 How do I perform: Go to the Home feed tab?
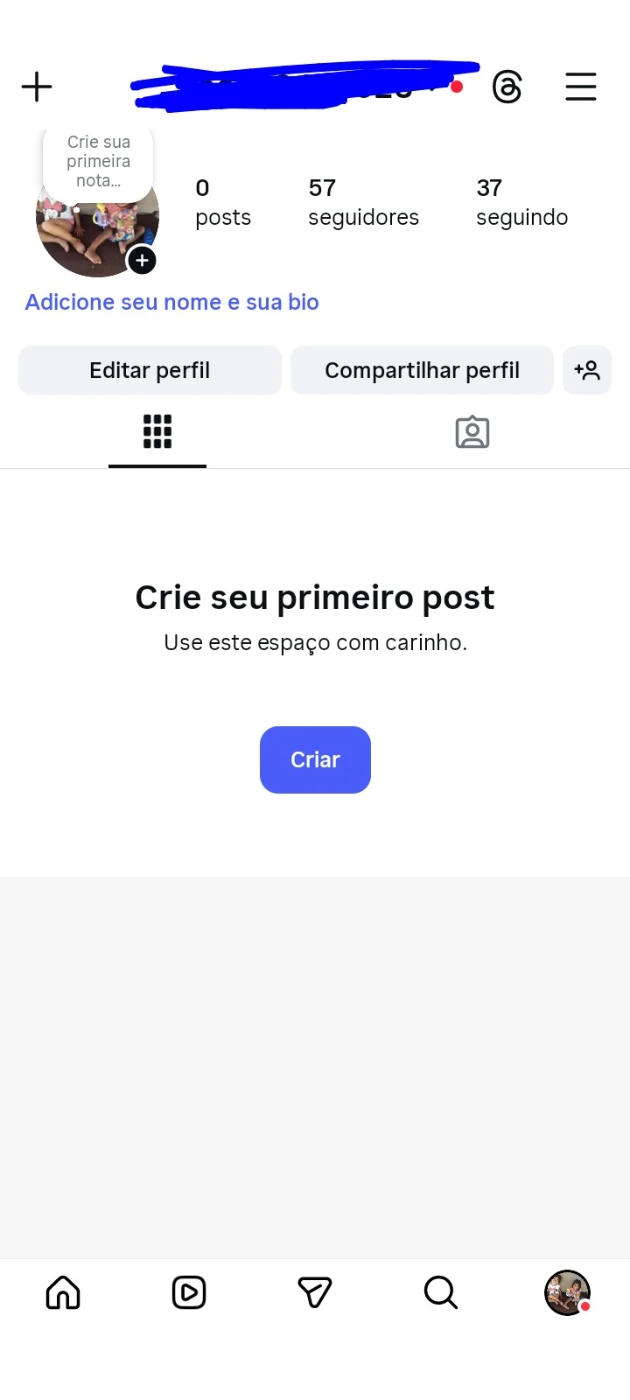tap(63, 1292)
